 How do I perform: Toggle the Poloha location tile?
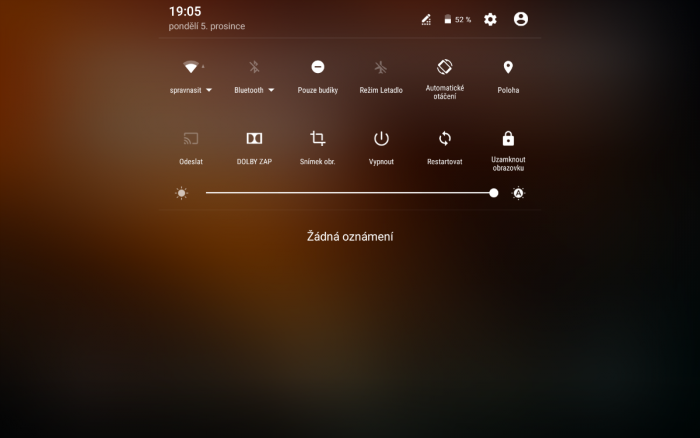[x=508, y=67]
